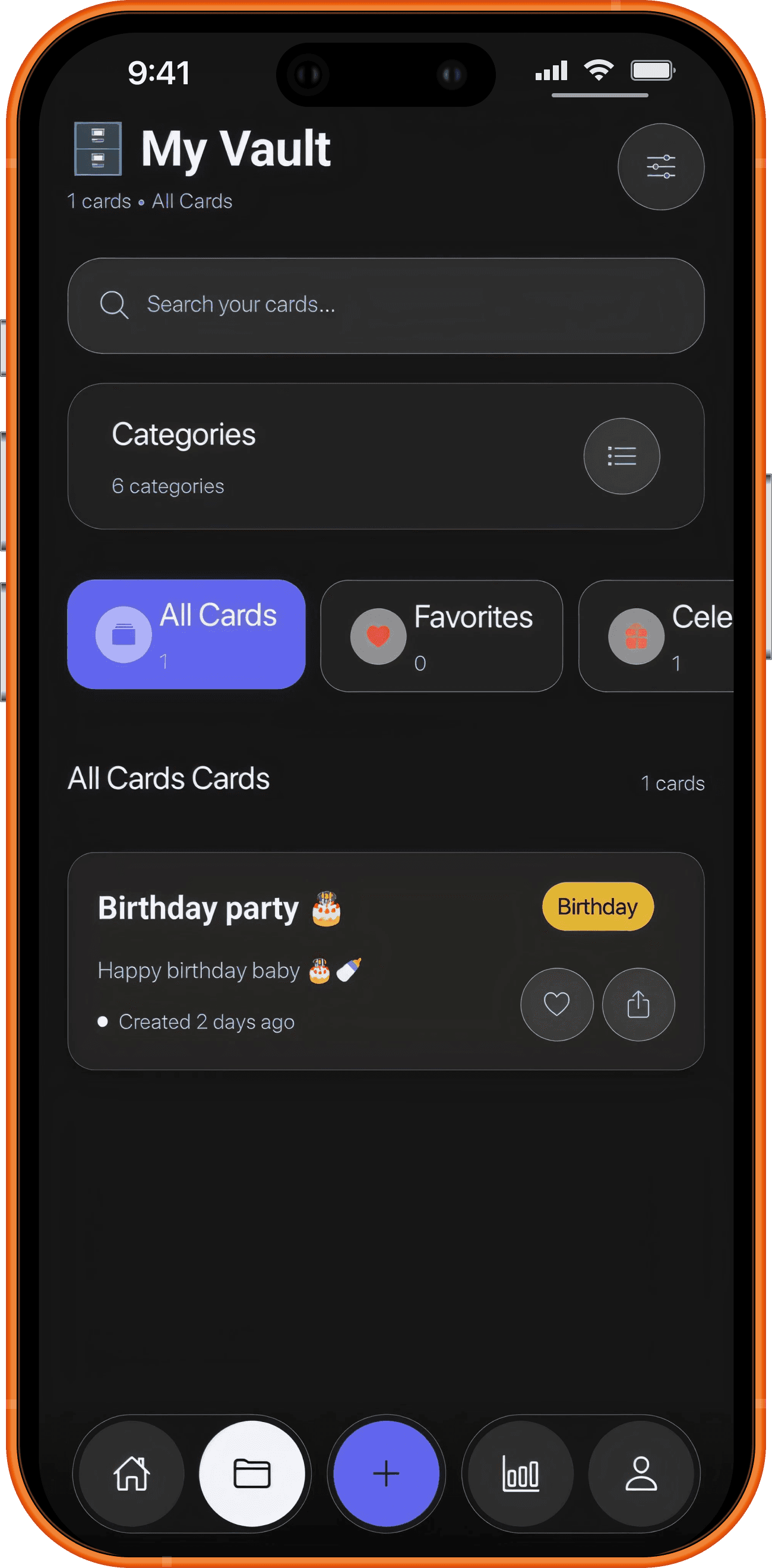Image resolution: width=772 pixels, height=1568 pixels.
Task: Switch to the vault folder tab
Action: [252, 1474]
